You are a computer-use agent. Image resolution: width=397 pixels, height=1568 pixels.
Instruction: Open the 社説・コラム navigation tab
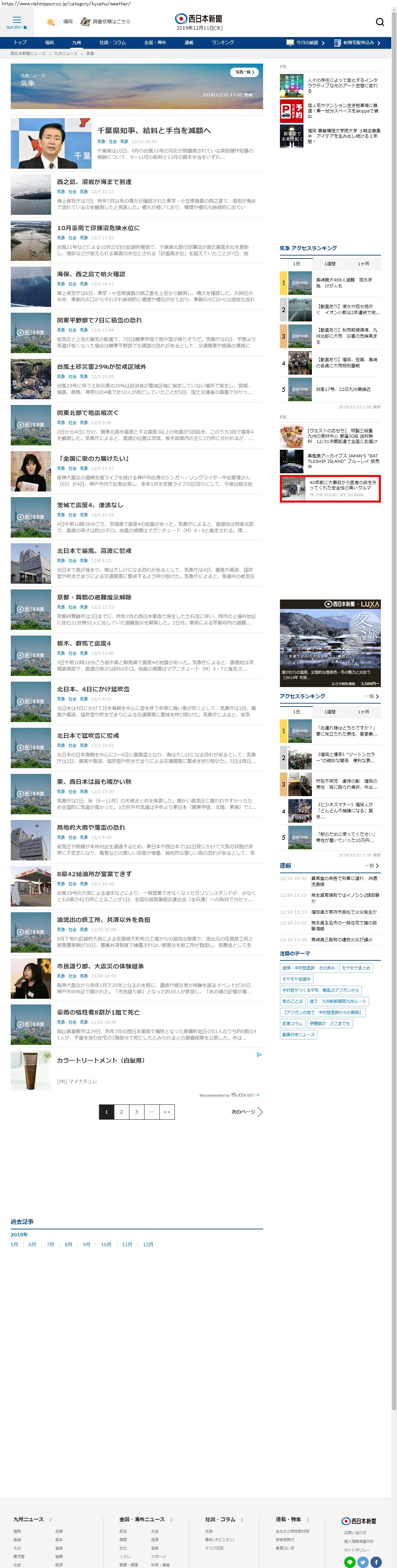112,43
